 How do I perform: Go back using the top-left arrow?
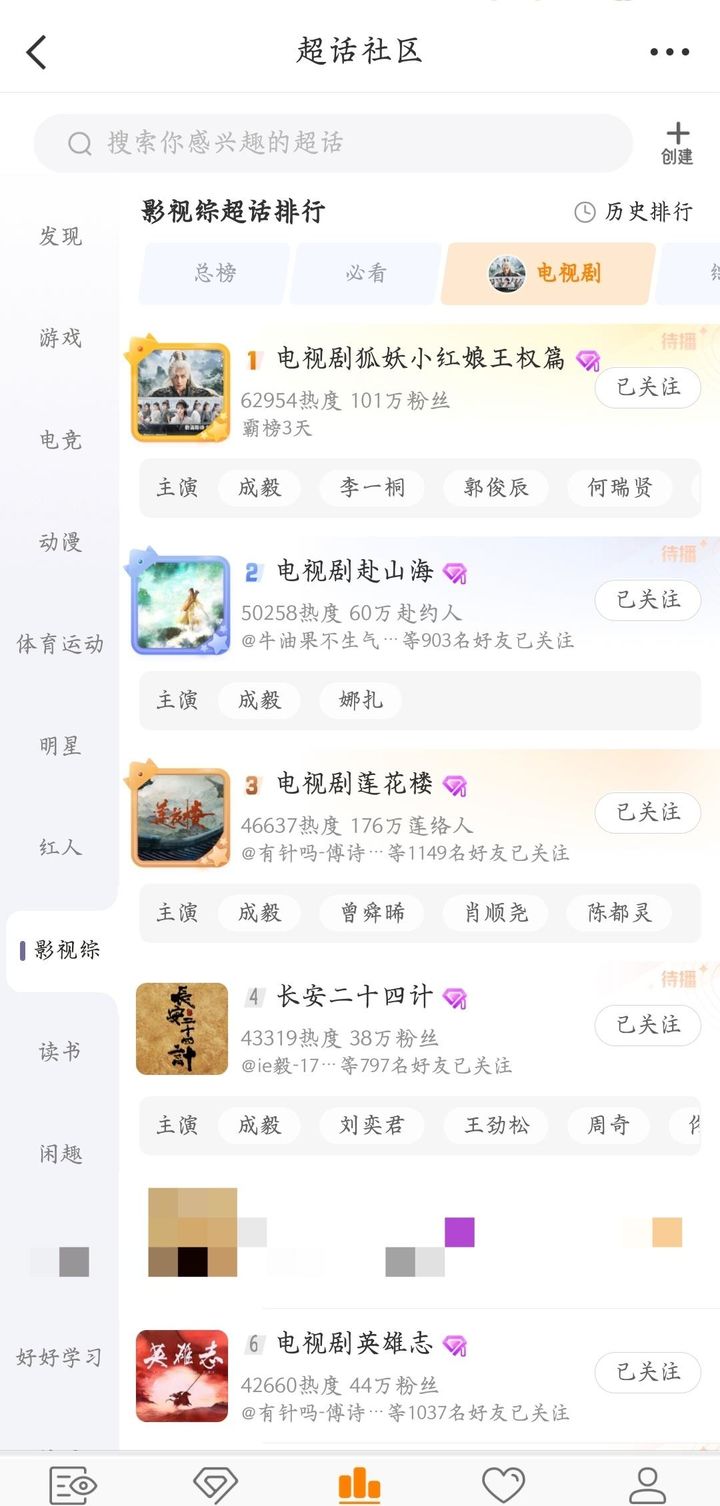point(37,52)
